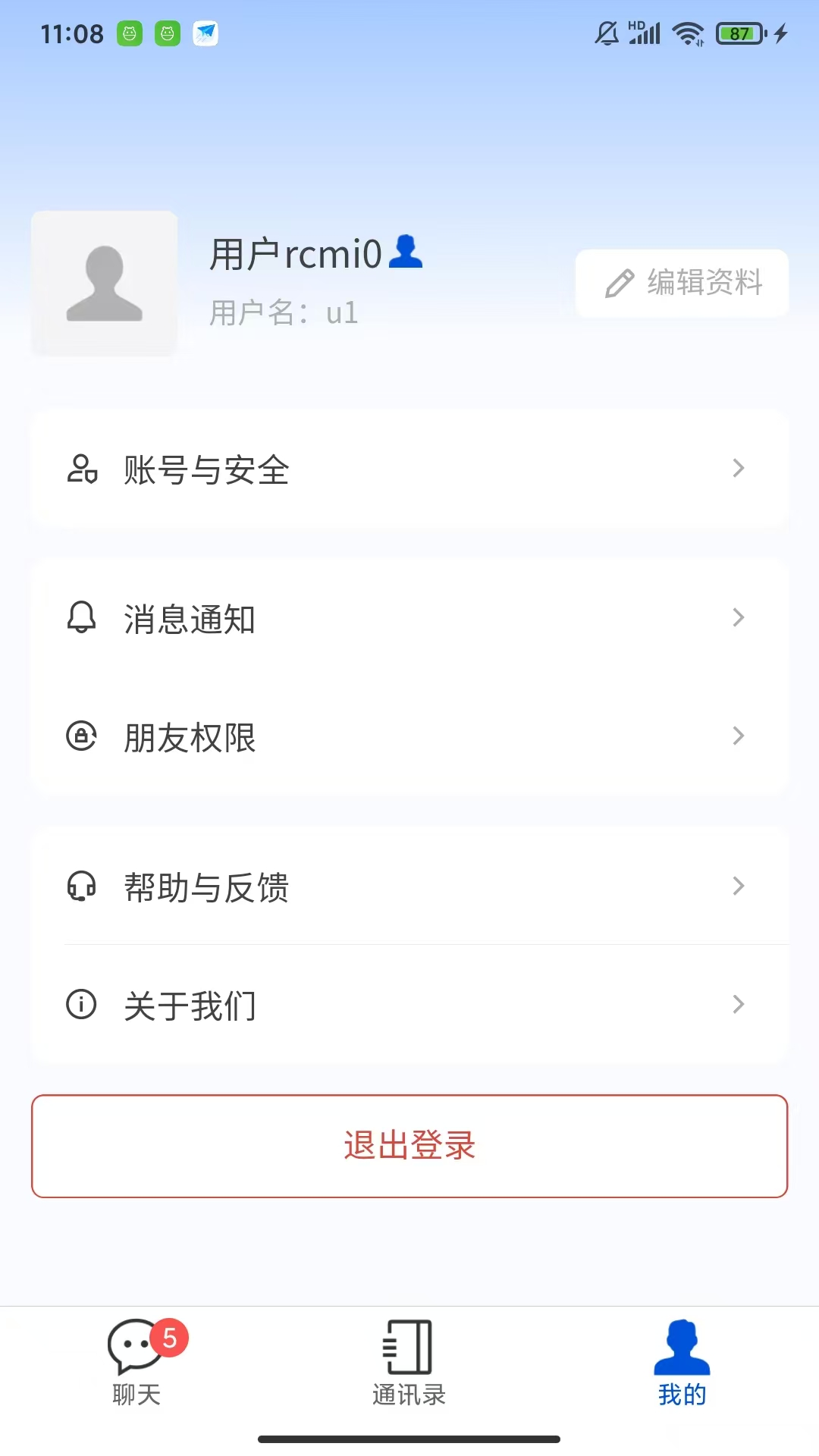819x1456 pixels.
Task: Click the bell icon beside 消息通知
Action: pyautogui.click(x=80, y=618)
